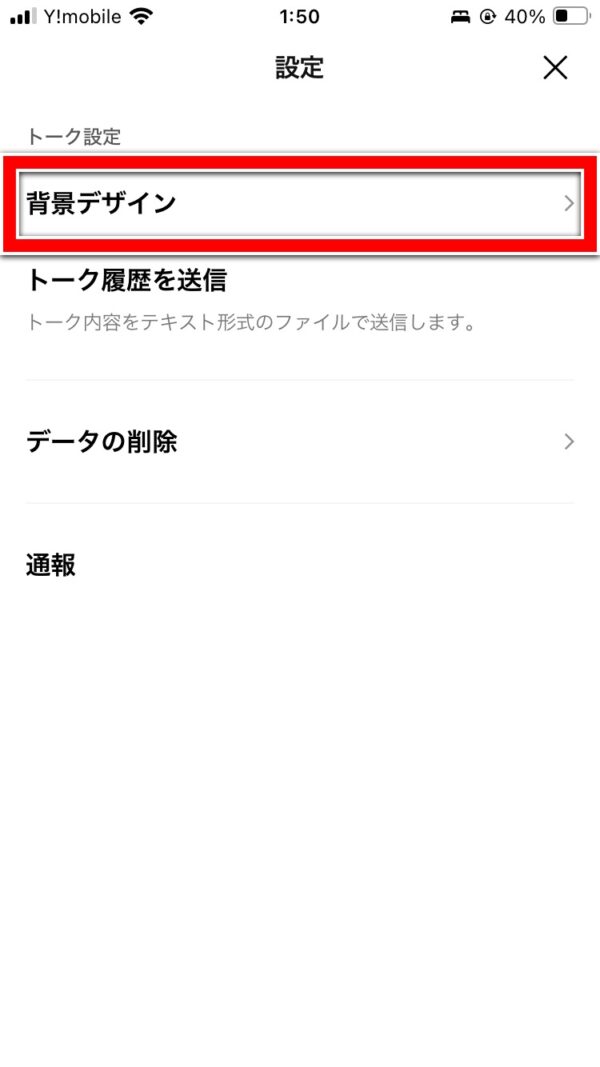600x1067 pixels.
Task: Open データの削除 options
Action: [x=300, y=441]
